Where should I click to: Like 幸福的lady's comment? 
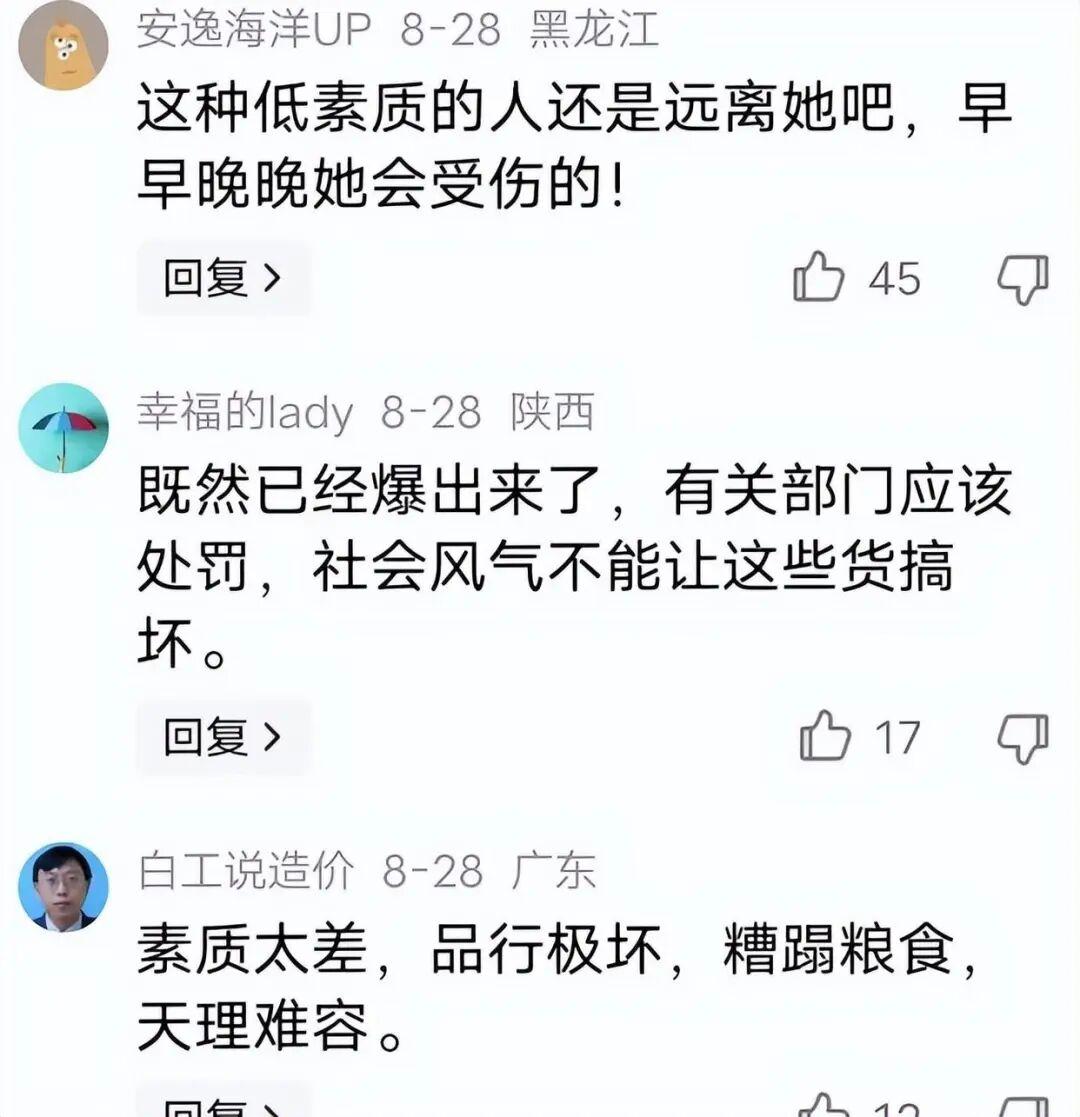click(x=825, y=738)
